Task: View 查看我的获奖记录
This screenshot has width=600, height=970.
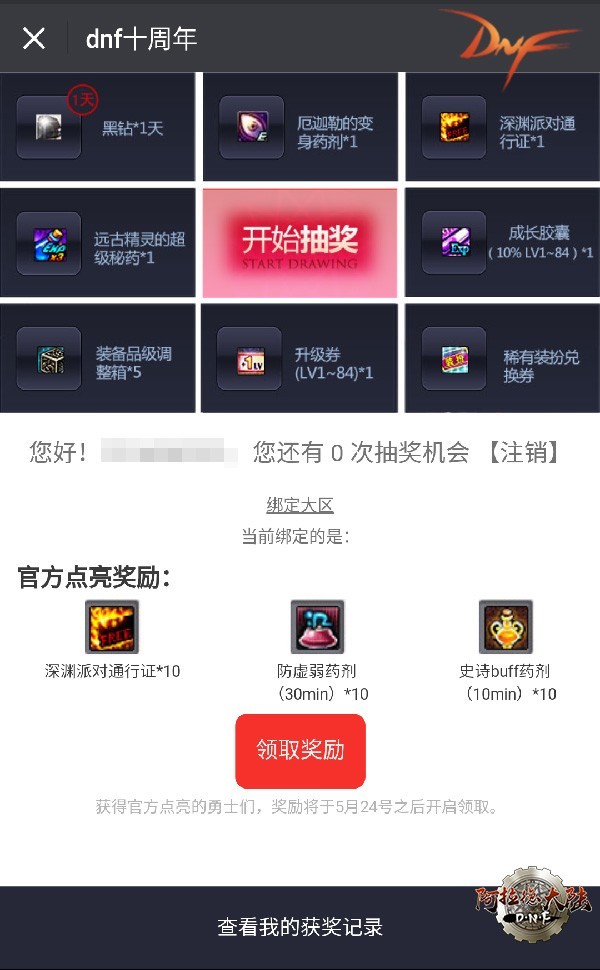Action: (300, 927)
